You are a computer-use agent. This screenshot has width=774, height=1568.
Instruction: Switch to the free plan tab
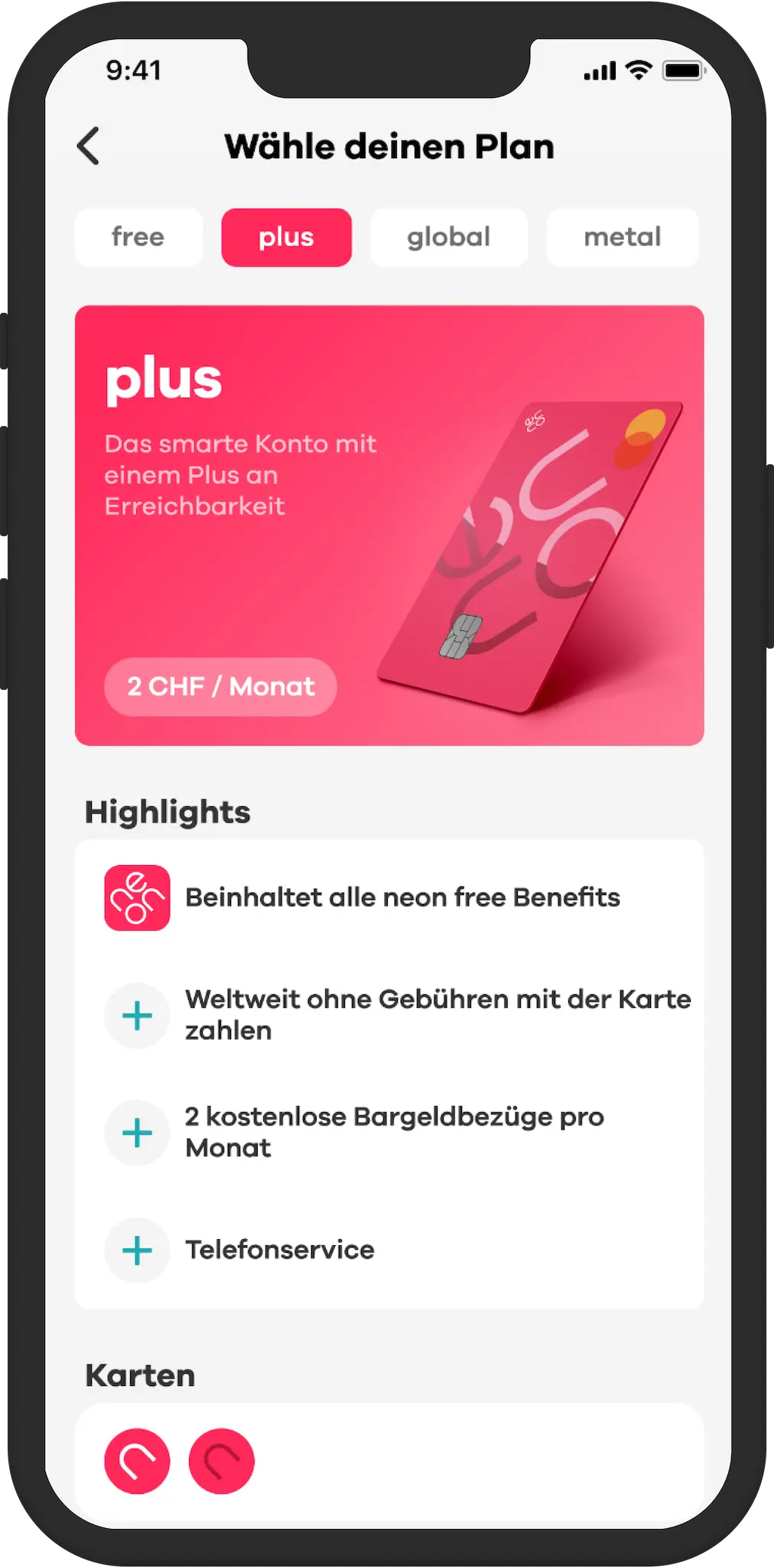pos(138,237)
